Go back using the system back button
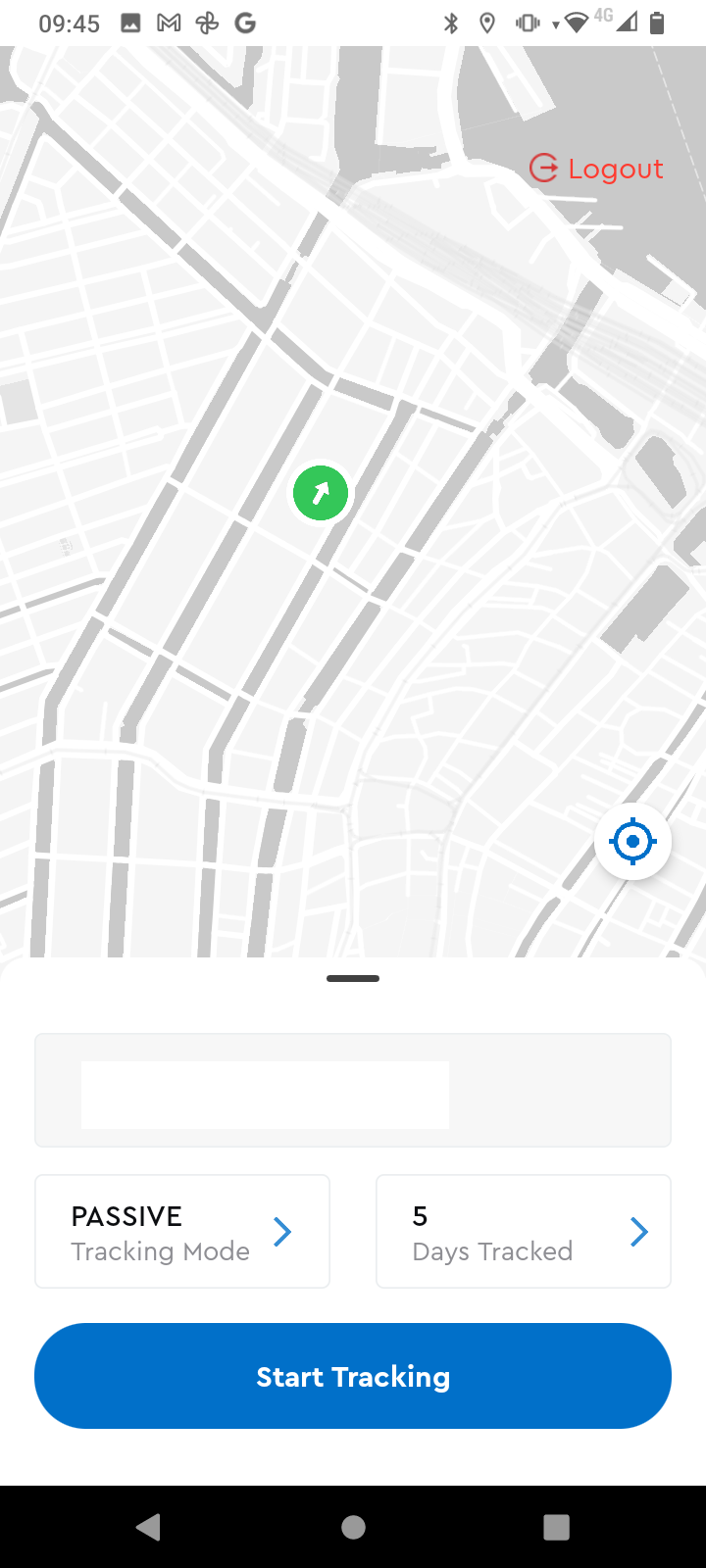706x1568 pixels. [x=149, y=1527]
